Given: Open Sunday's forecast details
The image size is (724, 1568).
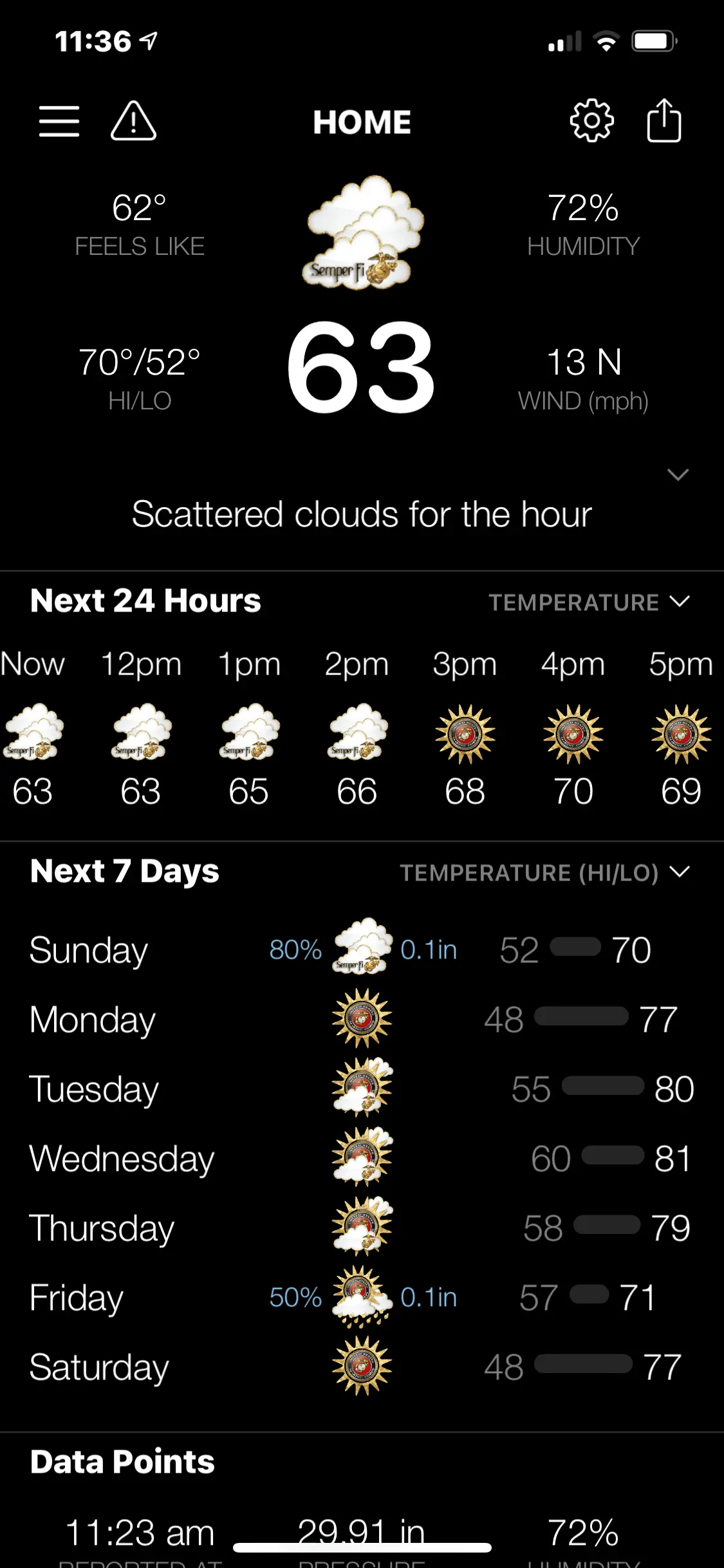Looking at the screenshot, I should tap(360, 950).
